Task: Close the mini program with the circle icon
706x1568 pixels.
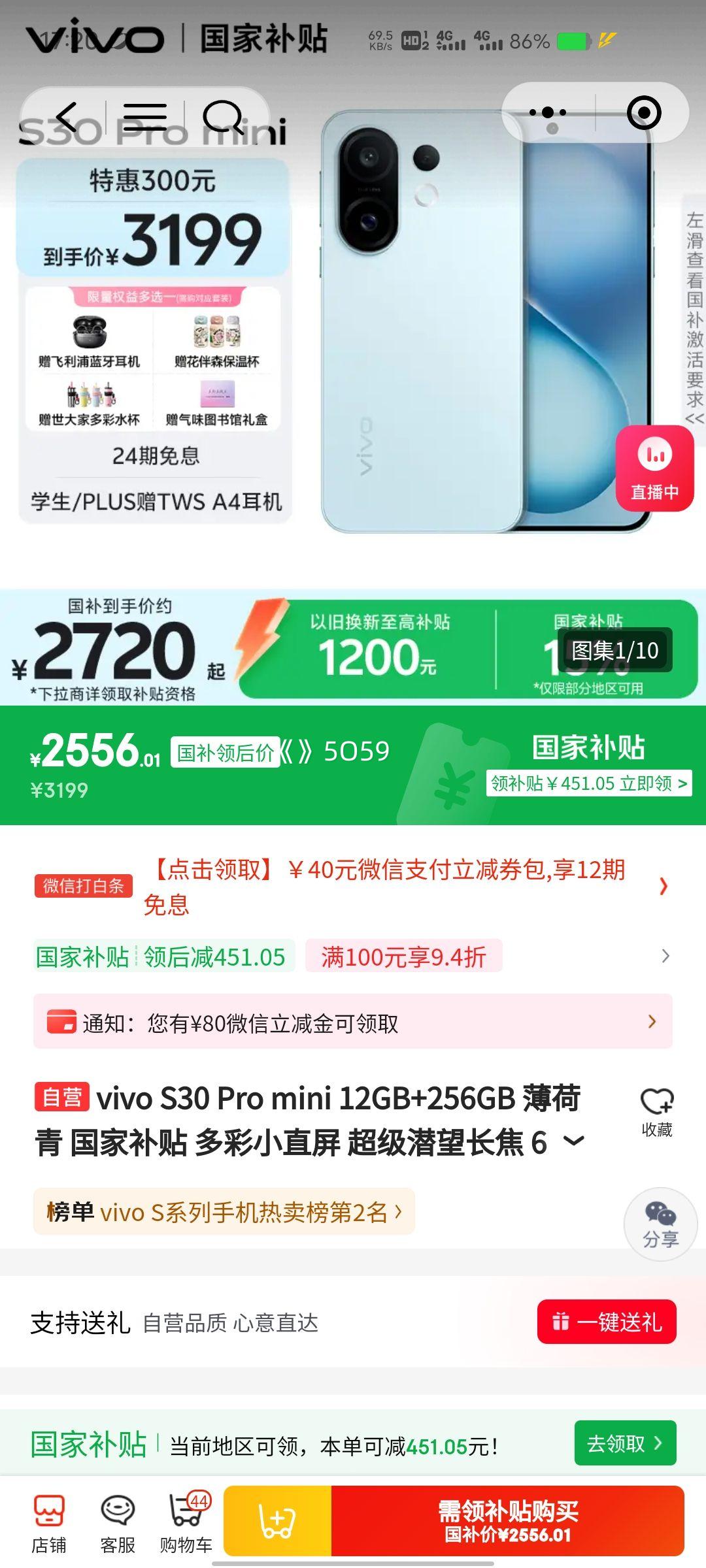Action: (644, 113)
